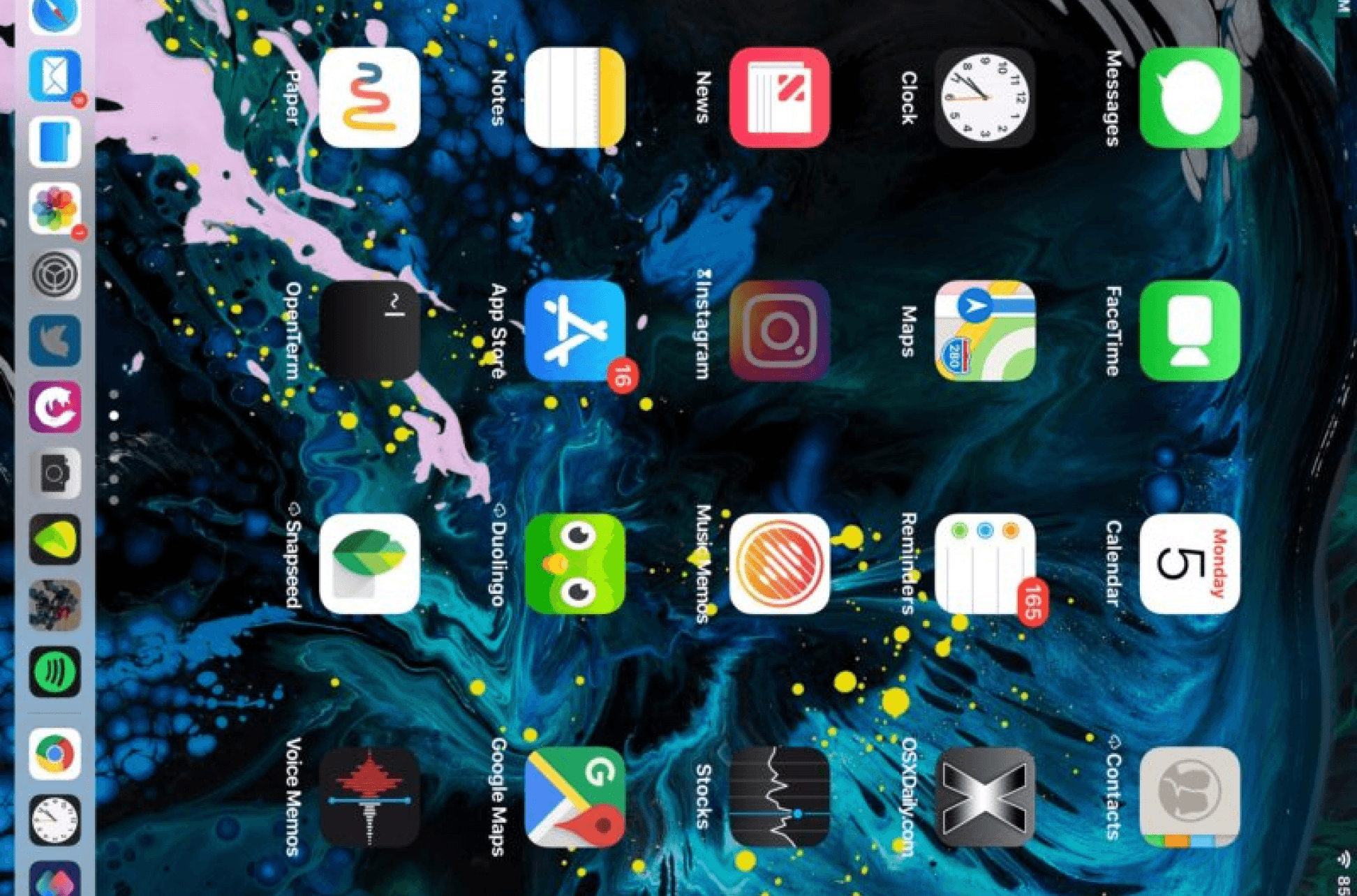Open the Notes app
This screenshot has width=1357, height=896.
coord(574,98)
